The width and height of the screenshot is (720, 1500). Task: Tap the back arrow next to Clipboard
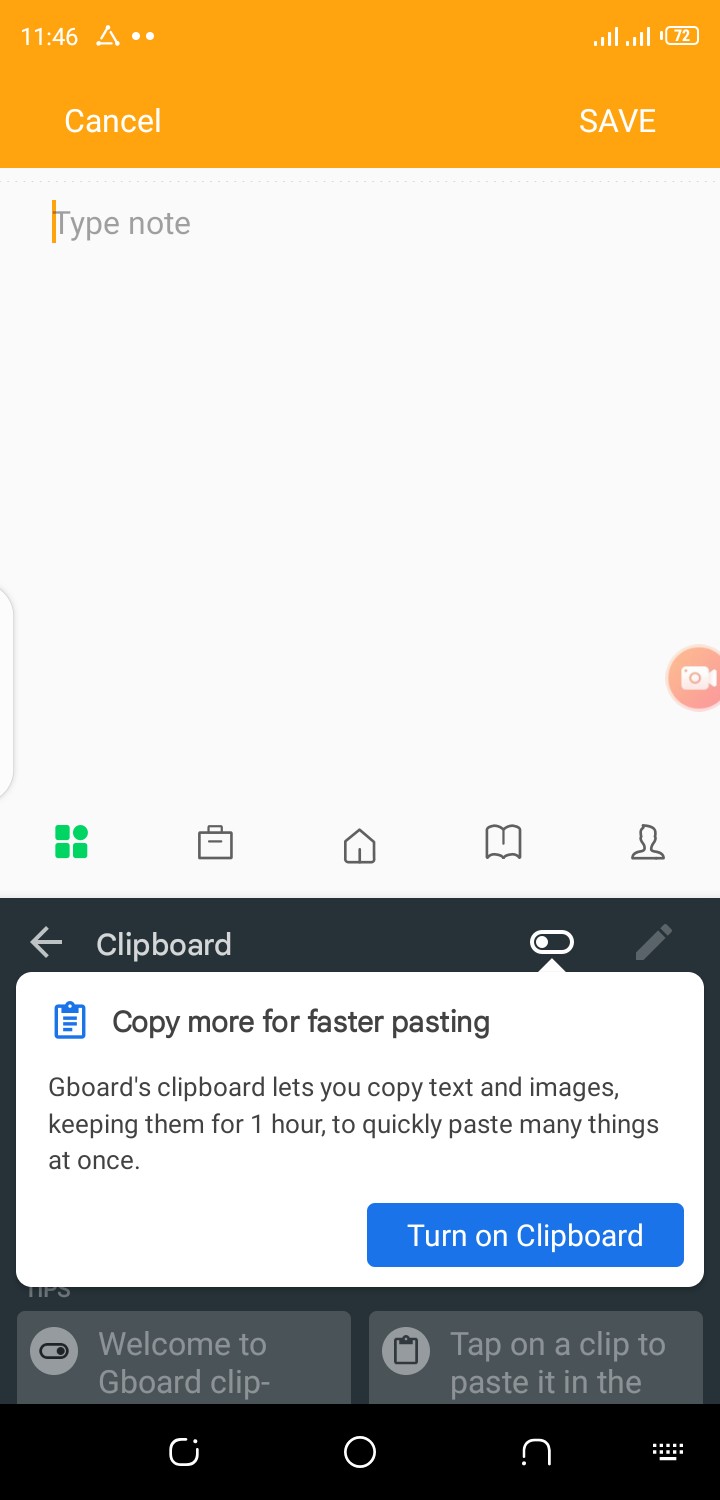45,942
